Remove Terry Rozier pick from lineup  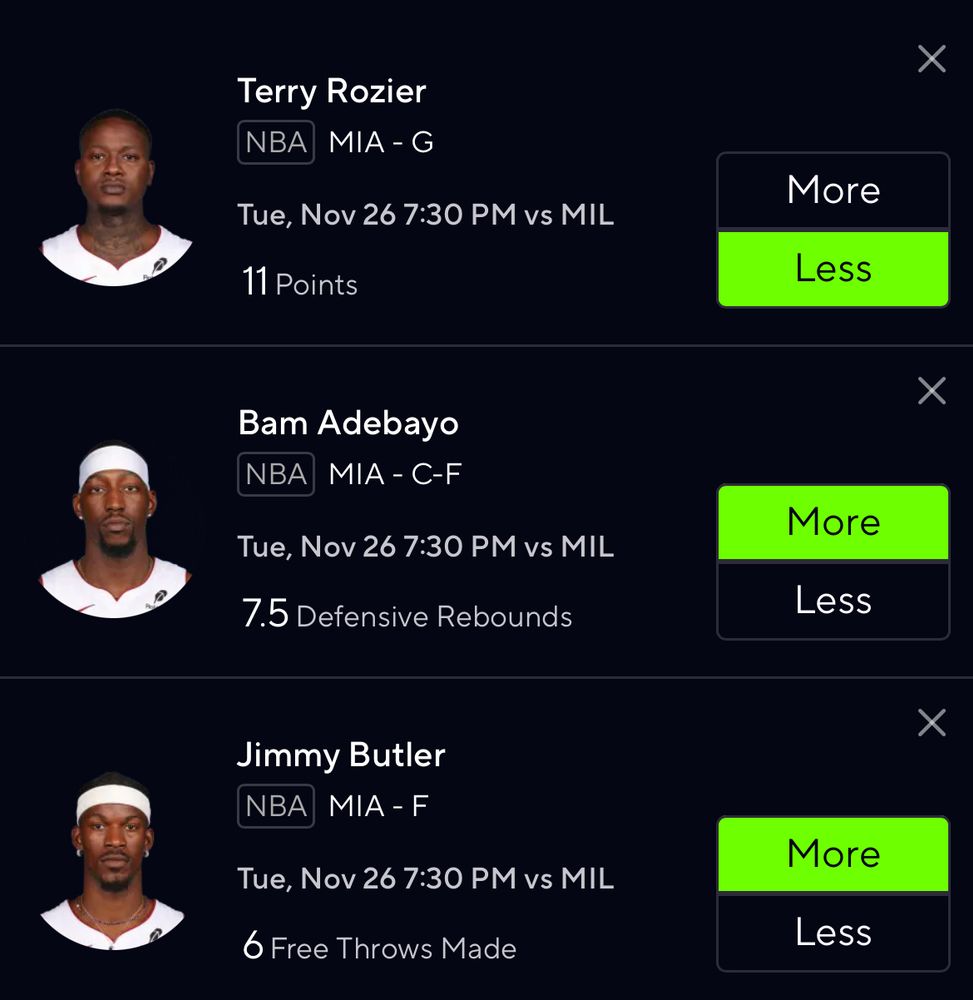pyautogui.click(x=931, y=59)
